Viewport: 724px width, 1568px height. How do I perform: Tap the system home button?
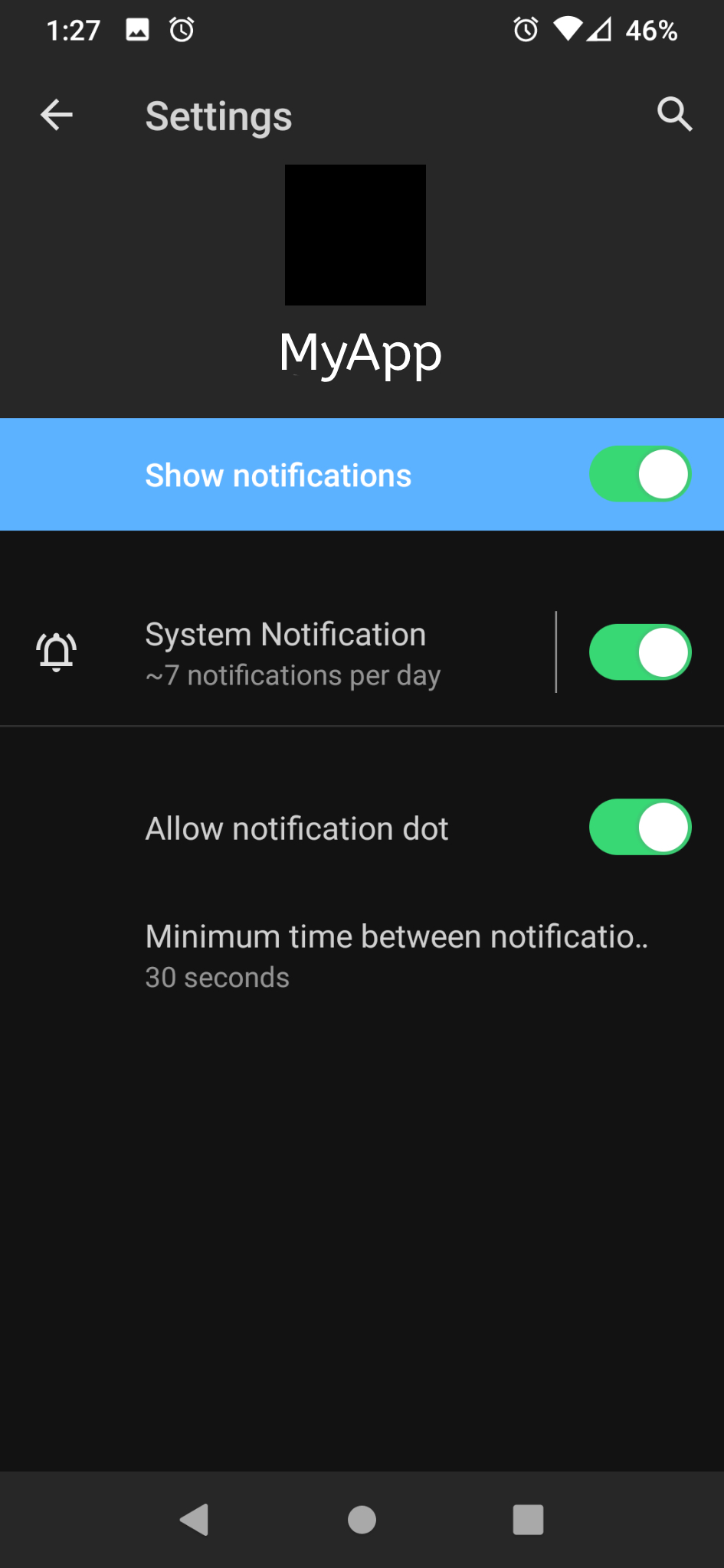tap(362, 1520)
